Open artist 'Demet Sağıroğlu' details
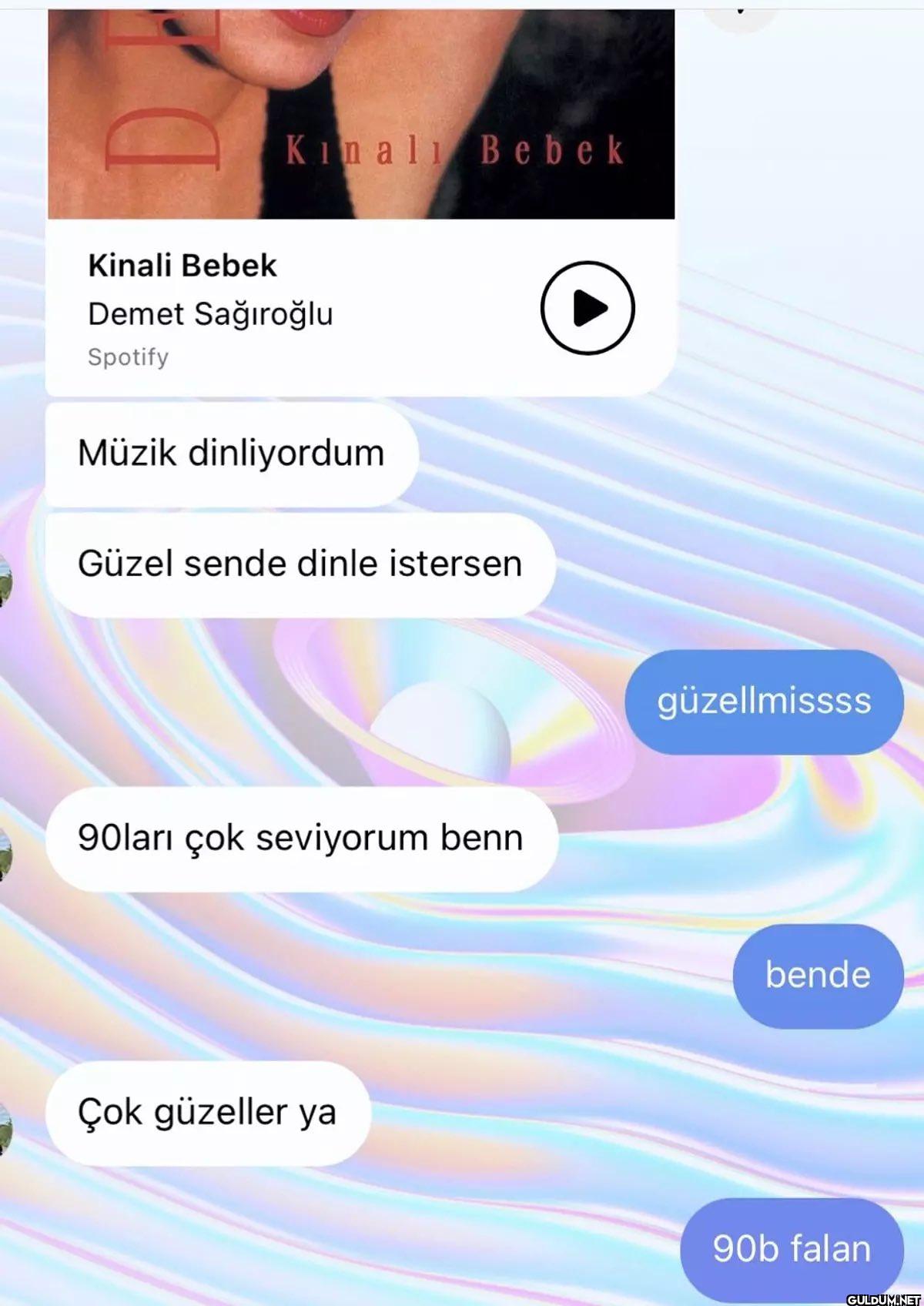The width and height of the screenshot is (924, 1306). (212, 313)
